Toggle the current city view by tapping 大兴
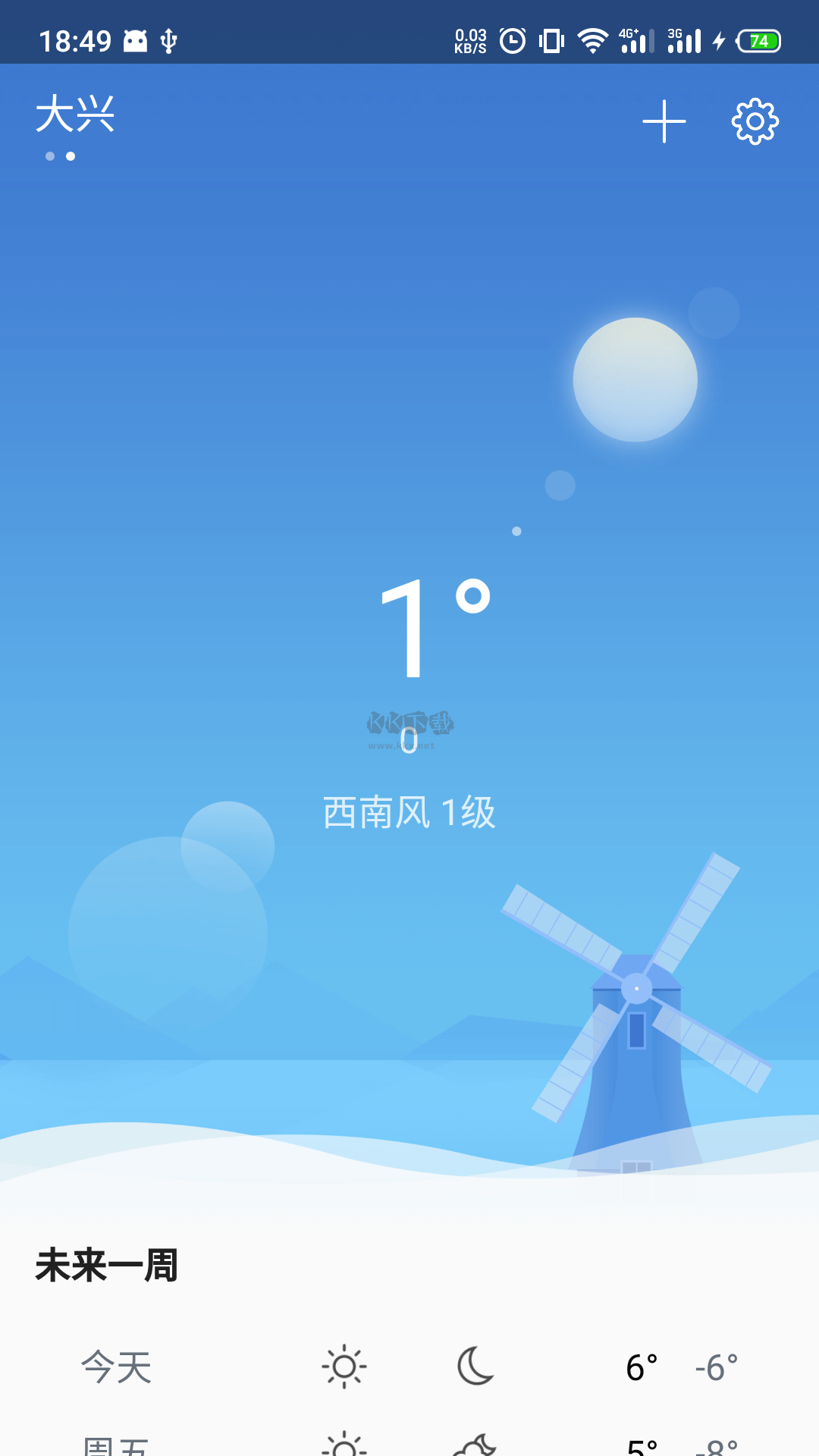 [76, 115]
